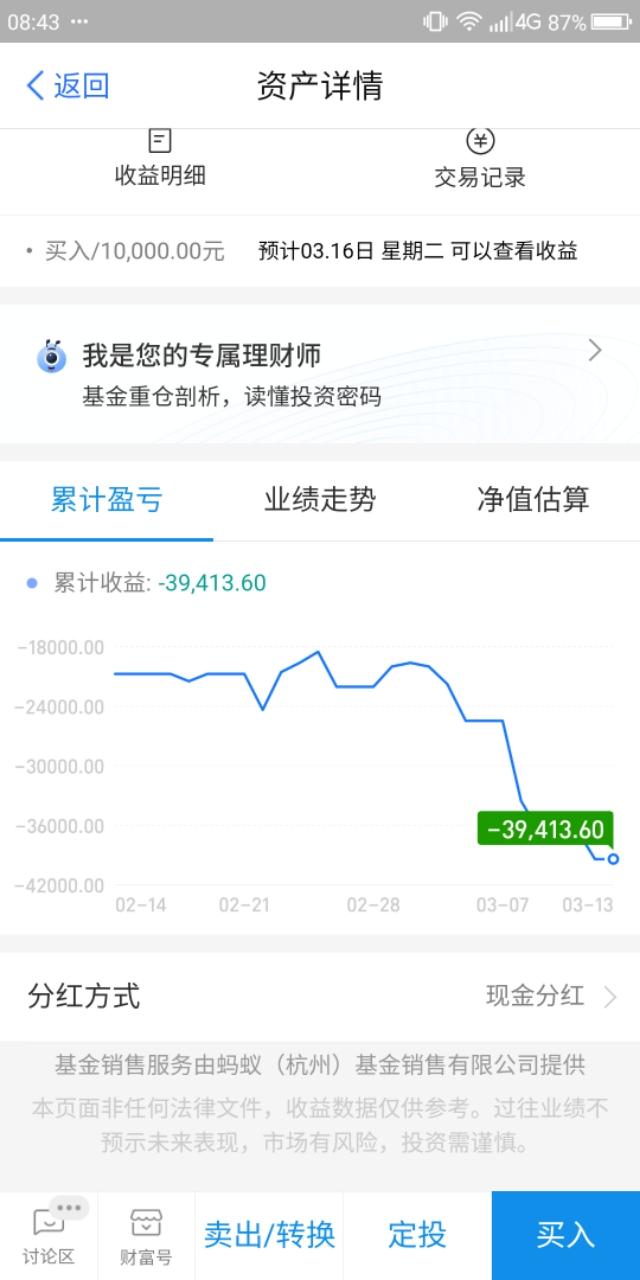Open 分红方式 dividend method setting
The height and width of the screenshot is (1280, 640).
pos(320,996)
